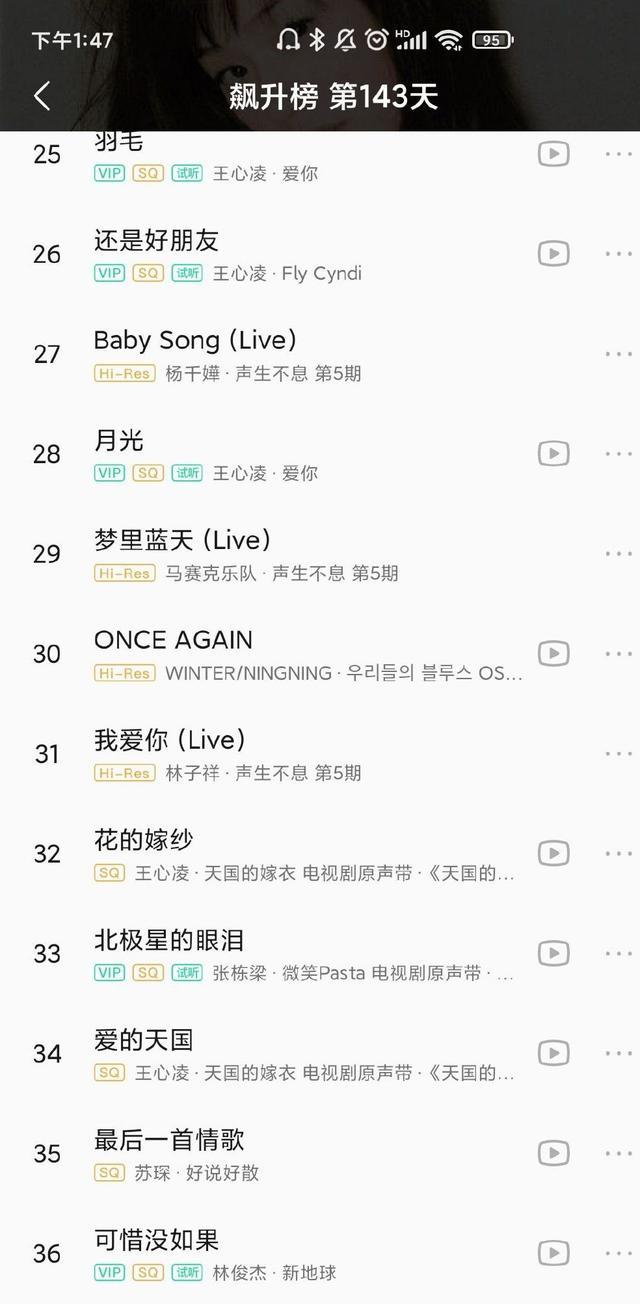Play the video for 月光
Screen dimensions: 640x1304
point(554,454)
